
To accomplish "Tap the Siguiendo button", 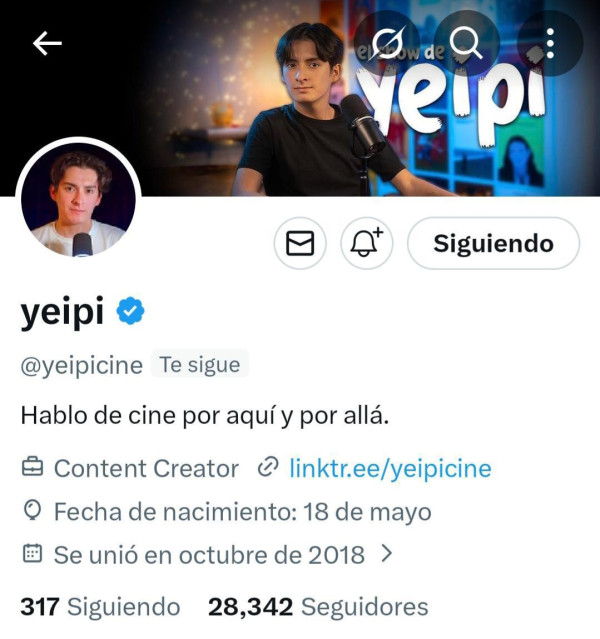I will click(x=493, y=243).
